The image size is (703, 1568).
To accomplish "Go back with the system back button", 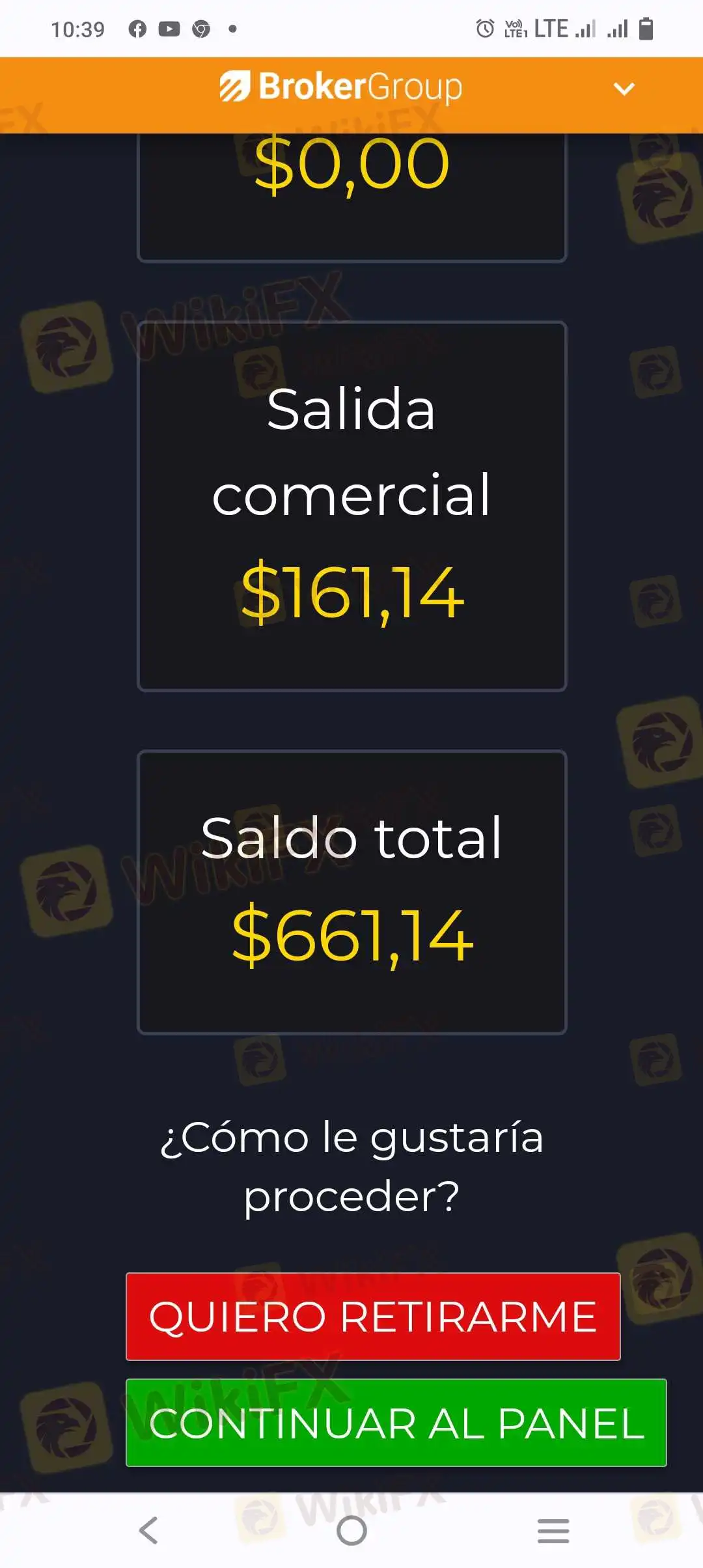I will tap(149, 1530).
